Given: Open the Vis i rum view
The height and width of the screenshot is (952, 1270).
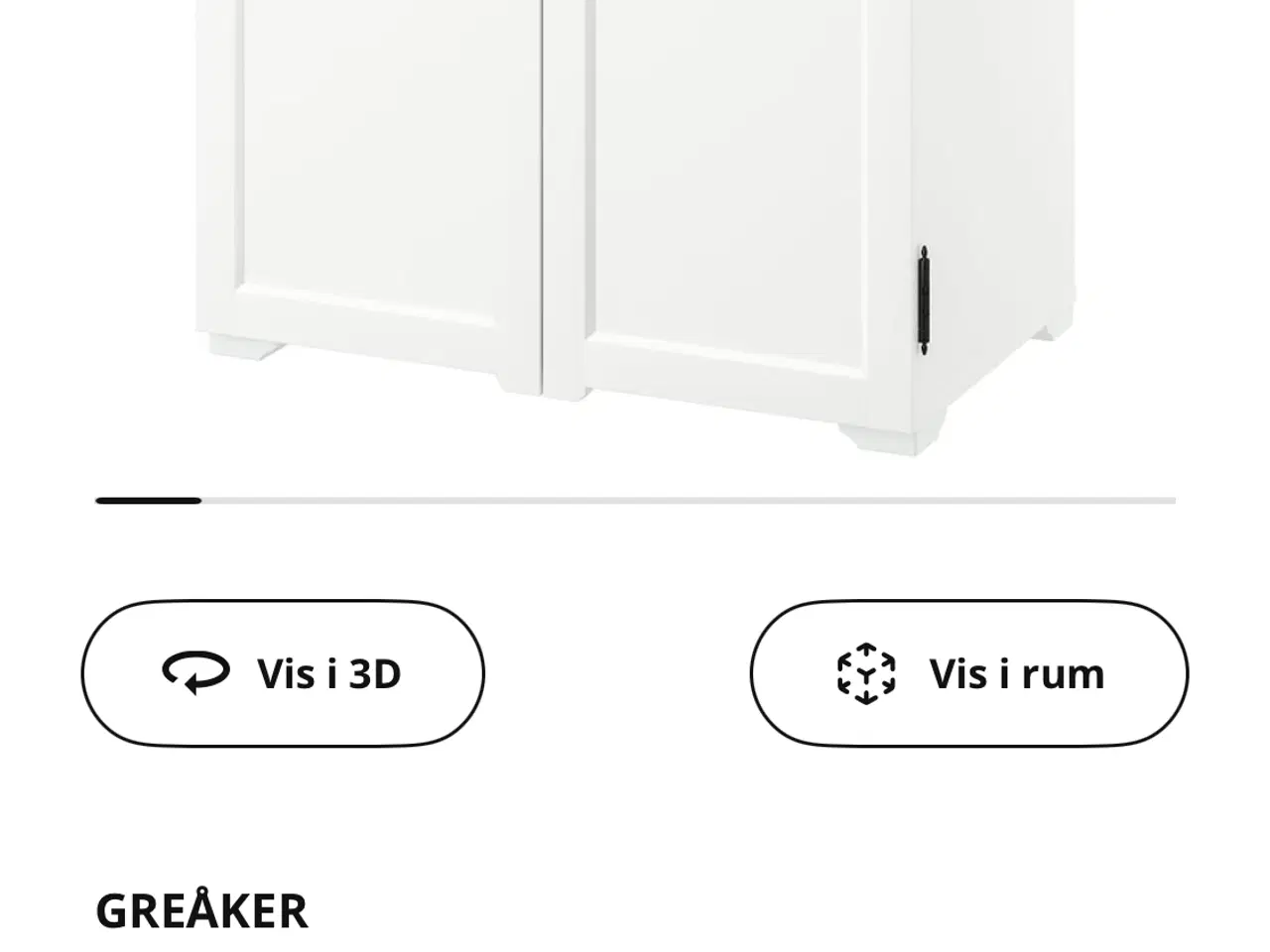Looking at the screenshot, I should click(x=968, y=673).
